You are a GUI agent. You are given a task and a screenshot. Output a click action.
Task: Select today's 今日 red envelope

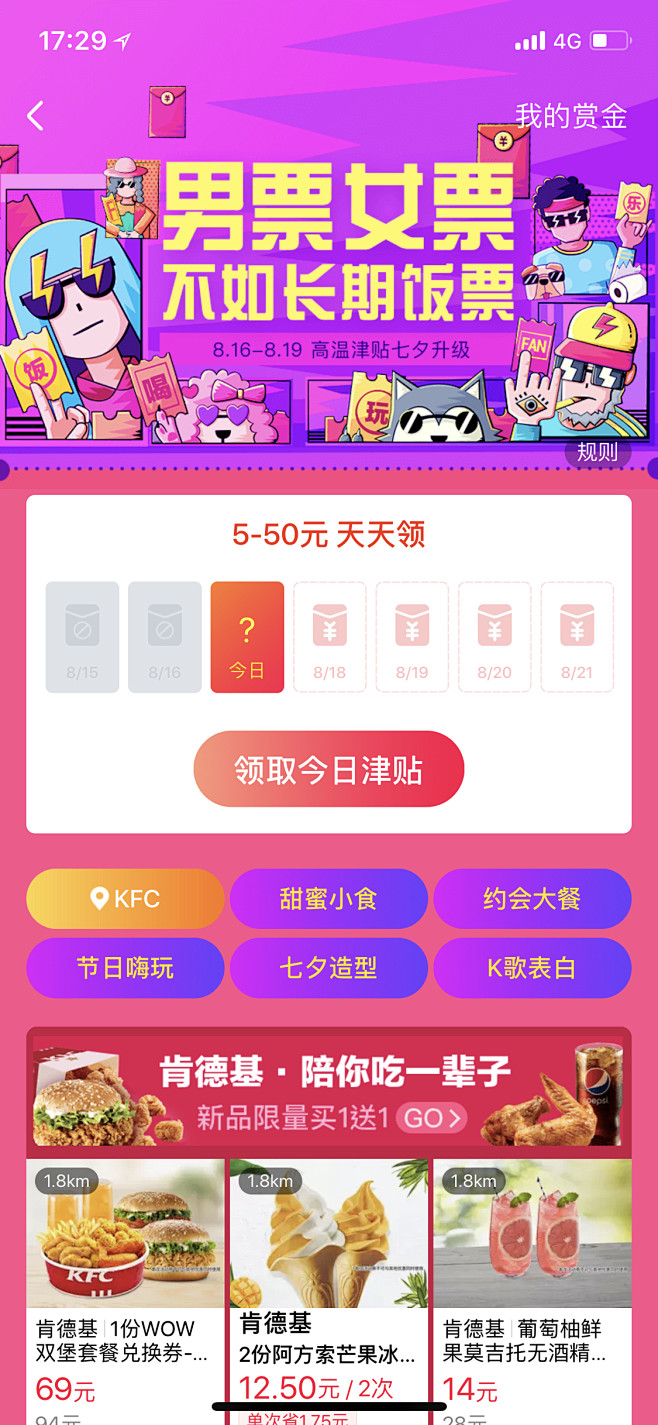coord(247,637)
